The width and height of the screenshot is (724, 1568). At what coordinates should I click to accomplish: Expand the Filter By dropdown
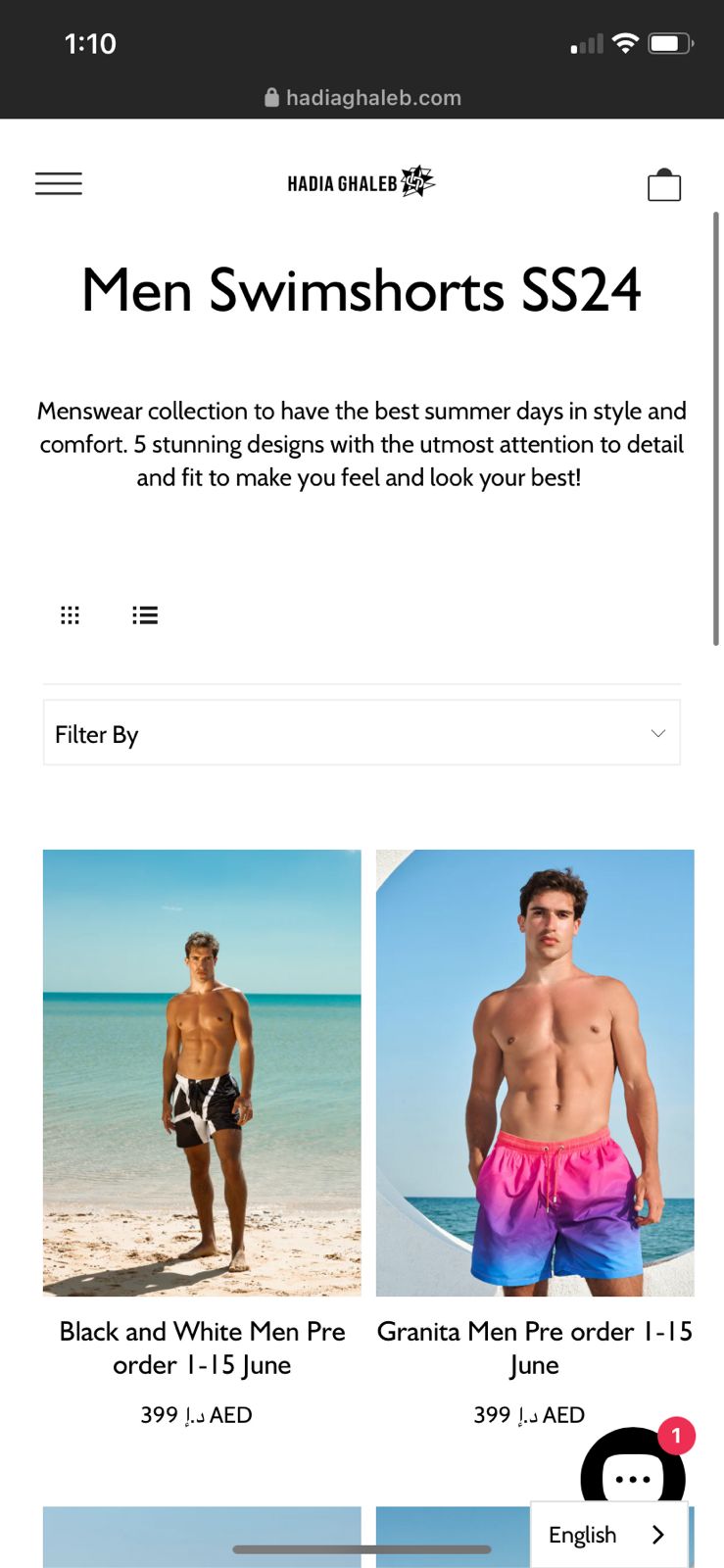362,733
